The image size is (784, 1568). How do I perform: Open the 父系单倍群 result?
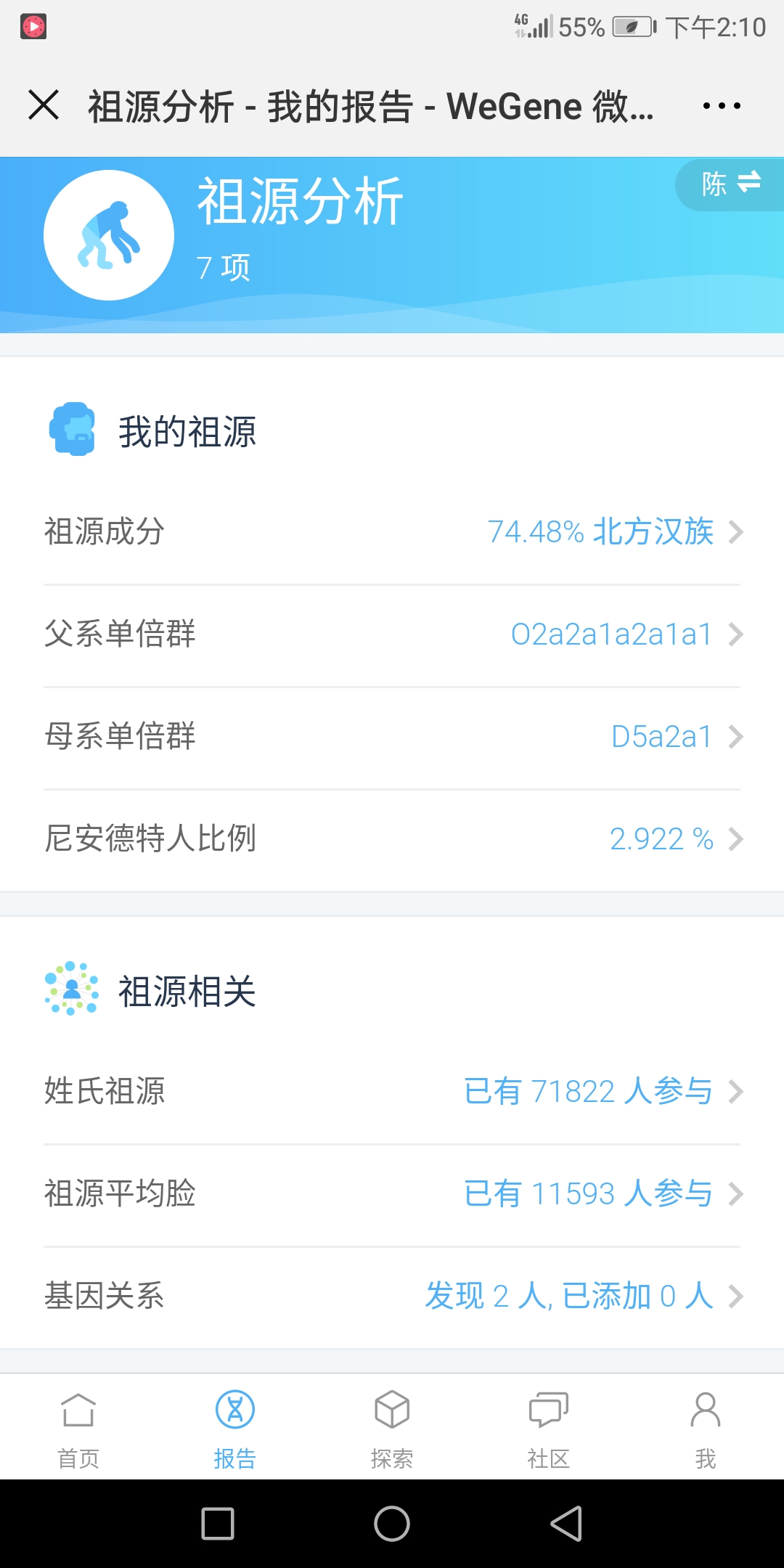click(392, 634)
